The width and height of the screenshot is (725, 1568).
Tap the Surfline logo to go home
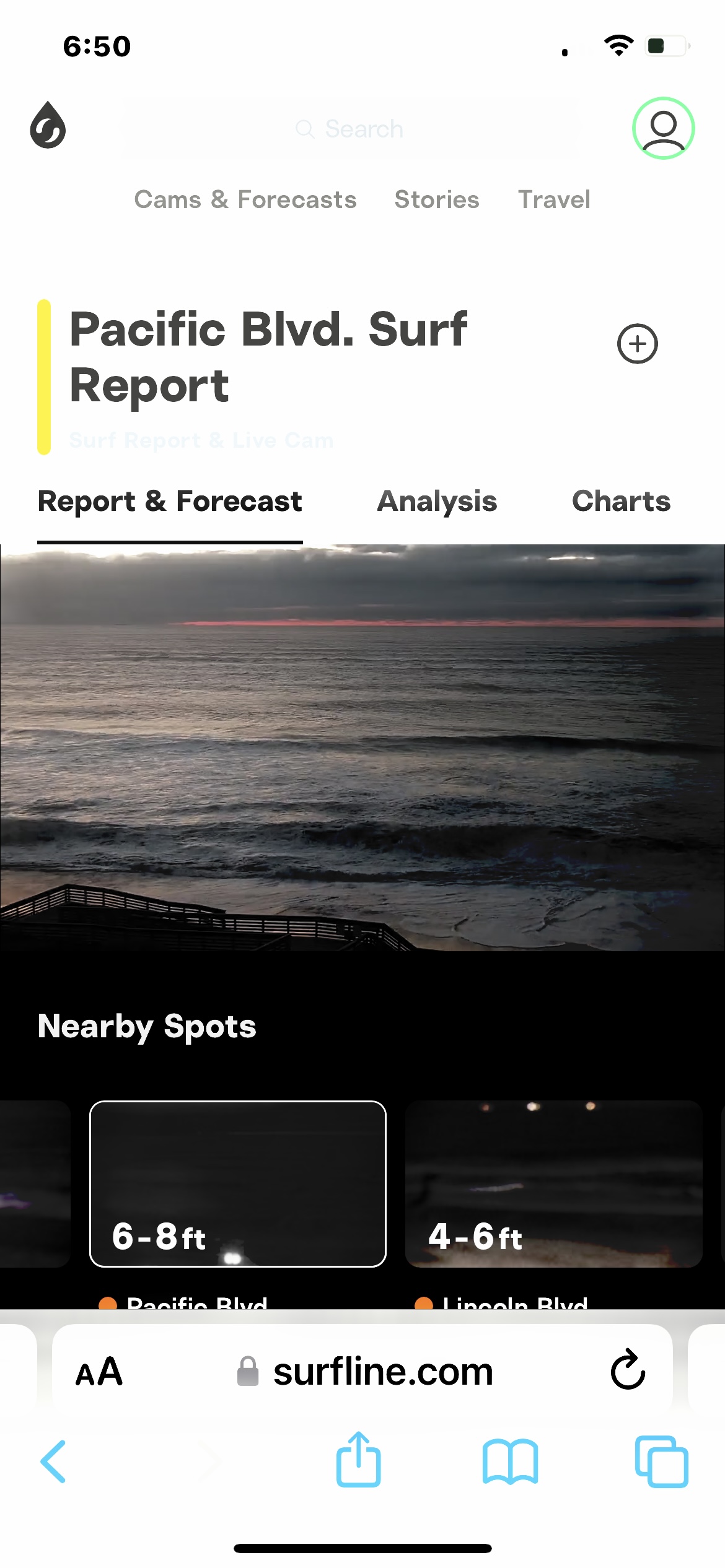click(x=48, y=126)
